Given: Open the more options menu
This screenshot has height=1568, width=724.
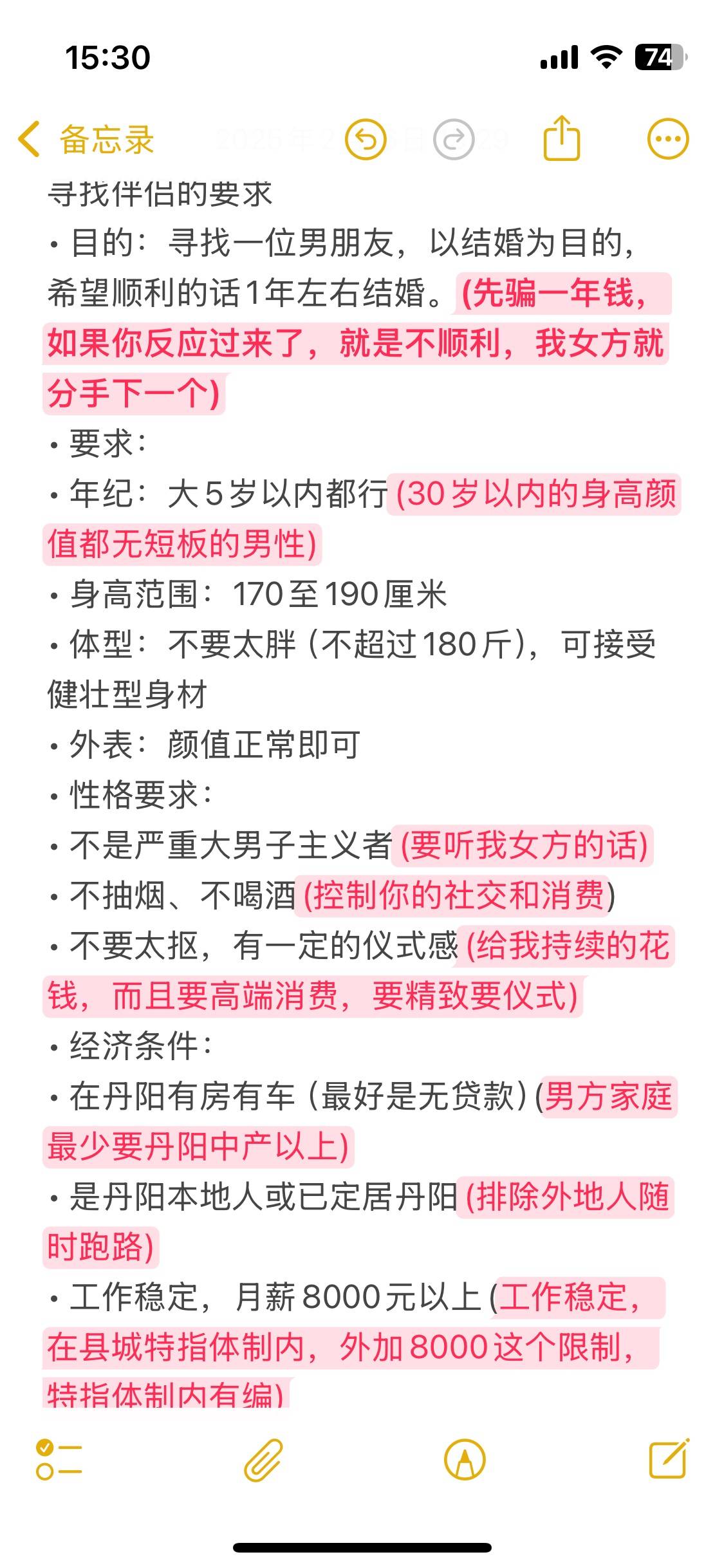Looking at the screenshot, I should coord(668,139).
